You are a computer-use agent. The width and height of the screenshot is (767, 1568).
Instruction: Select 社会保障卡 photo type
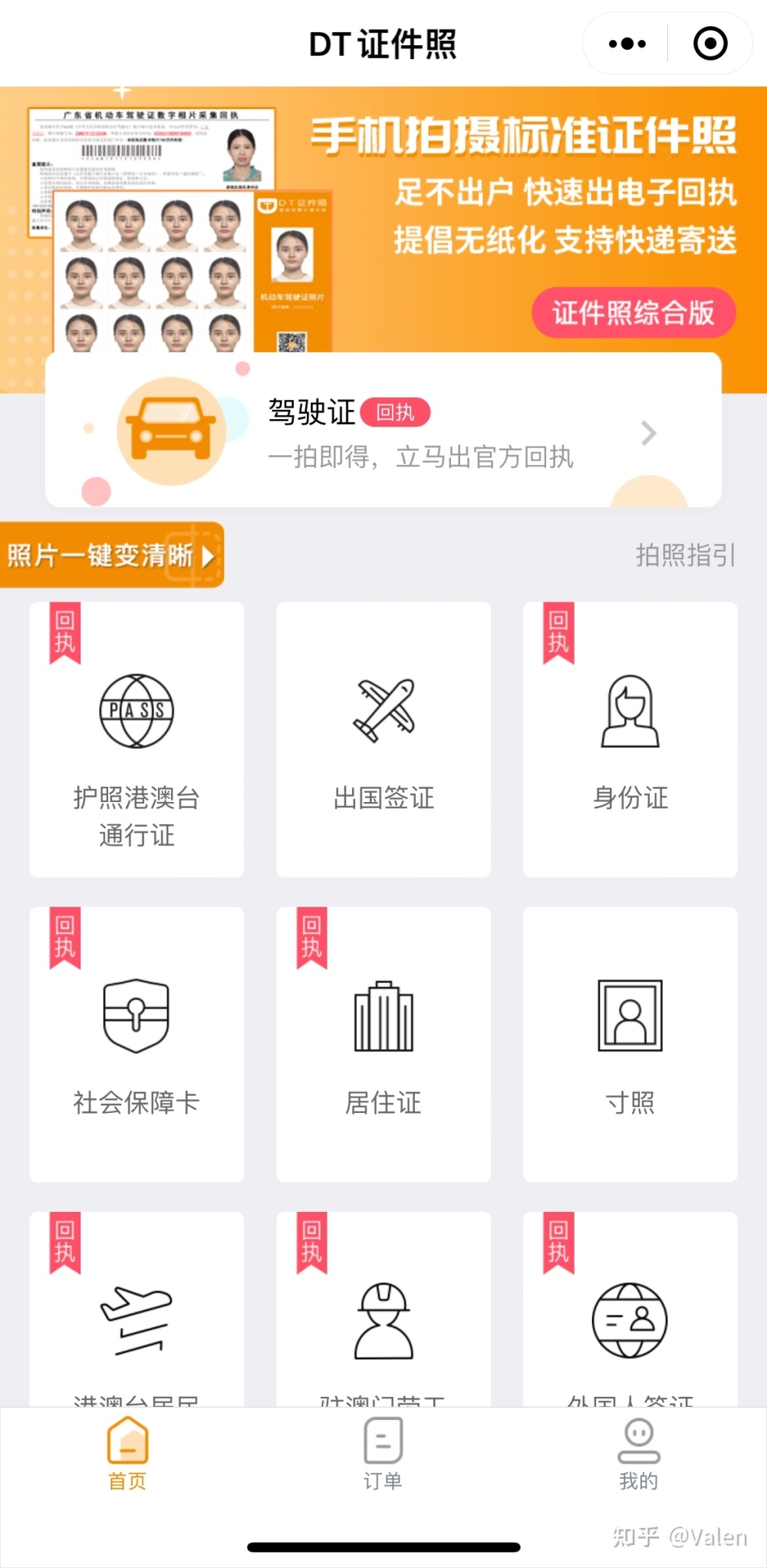coord(137,1044)
